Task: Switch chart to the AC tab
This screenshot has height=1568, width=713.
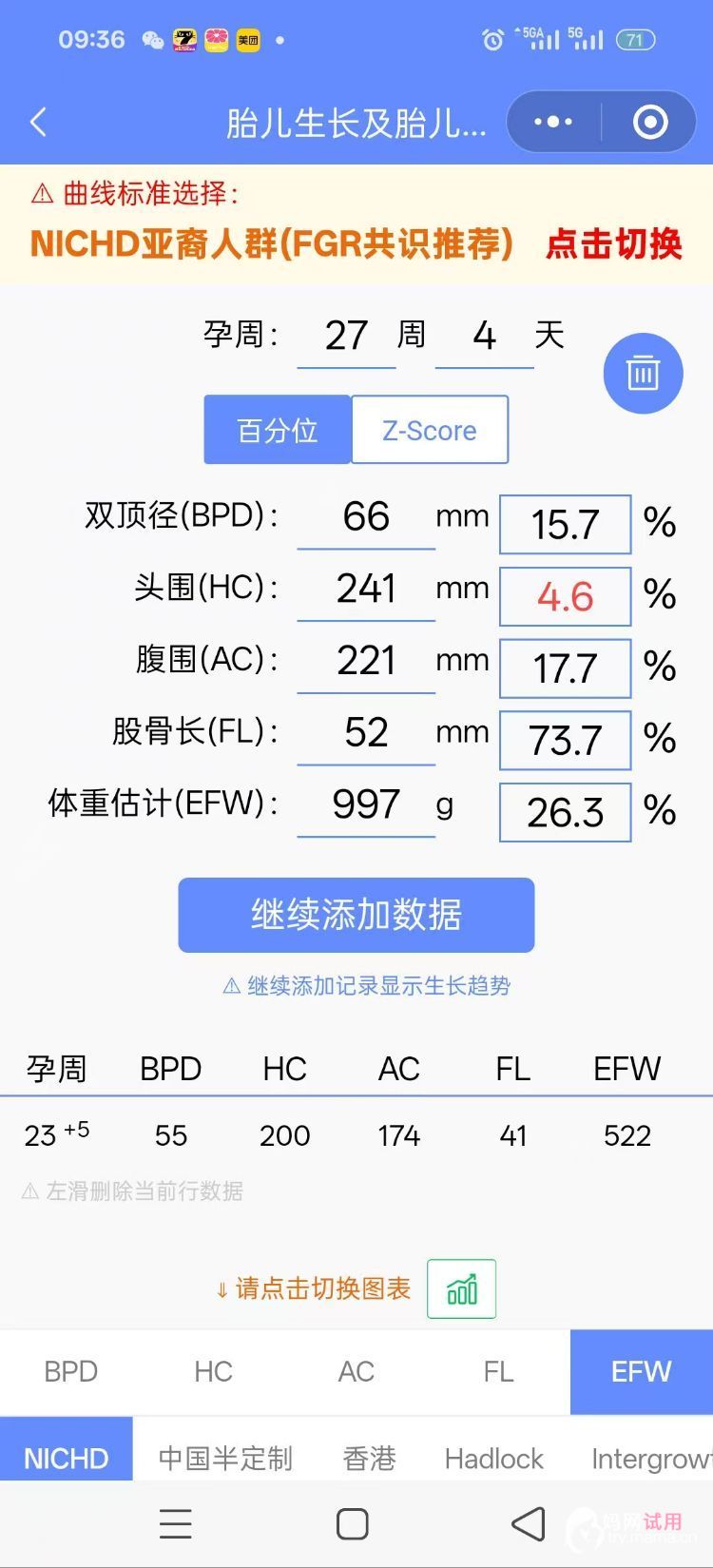Action: point(356,1371)
